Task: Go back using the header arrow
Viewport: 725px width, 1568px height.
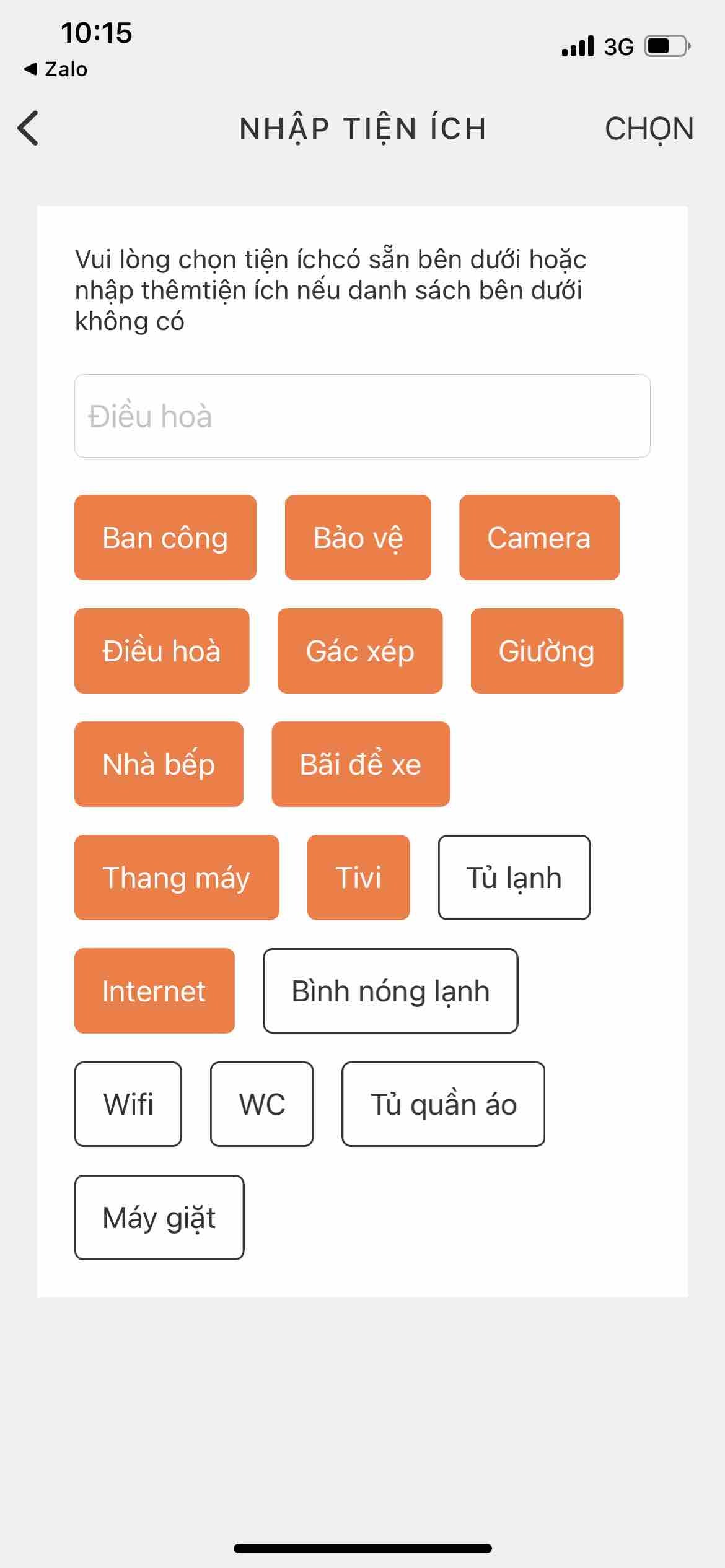Action: [29, 128]
